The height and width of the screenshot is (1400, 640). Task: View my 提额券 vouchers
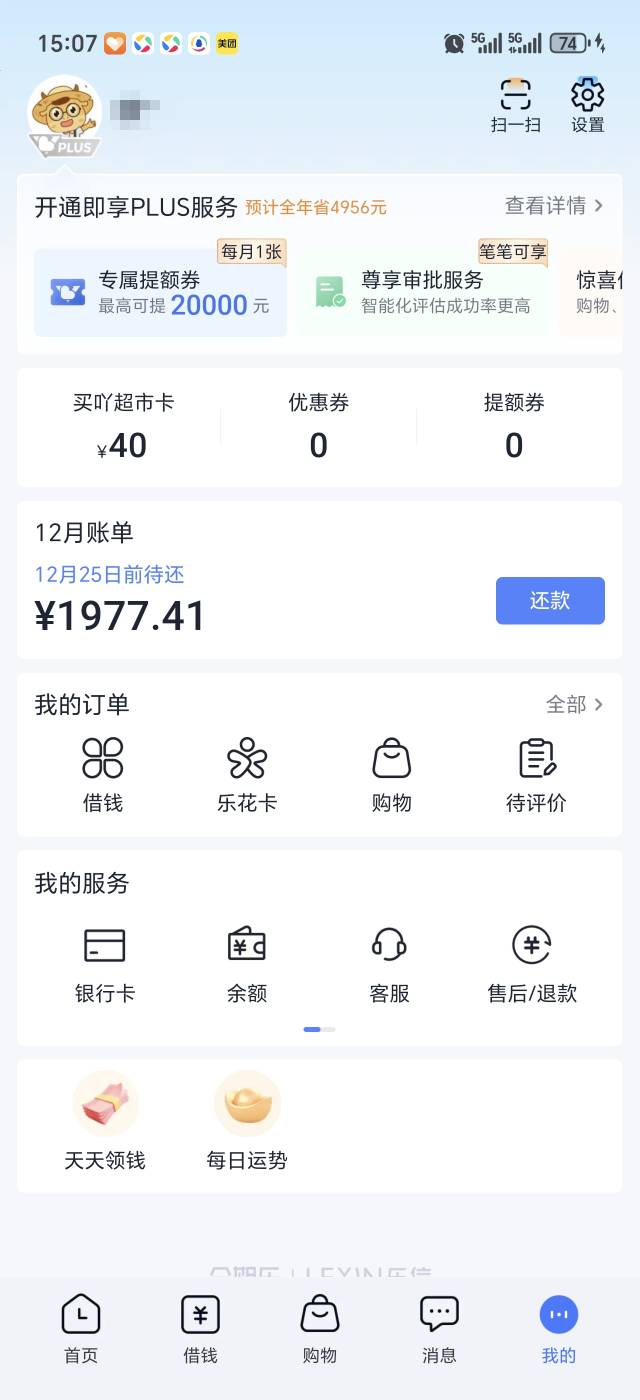click(x=513, y=427)
